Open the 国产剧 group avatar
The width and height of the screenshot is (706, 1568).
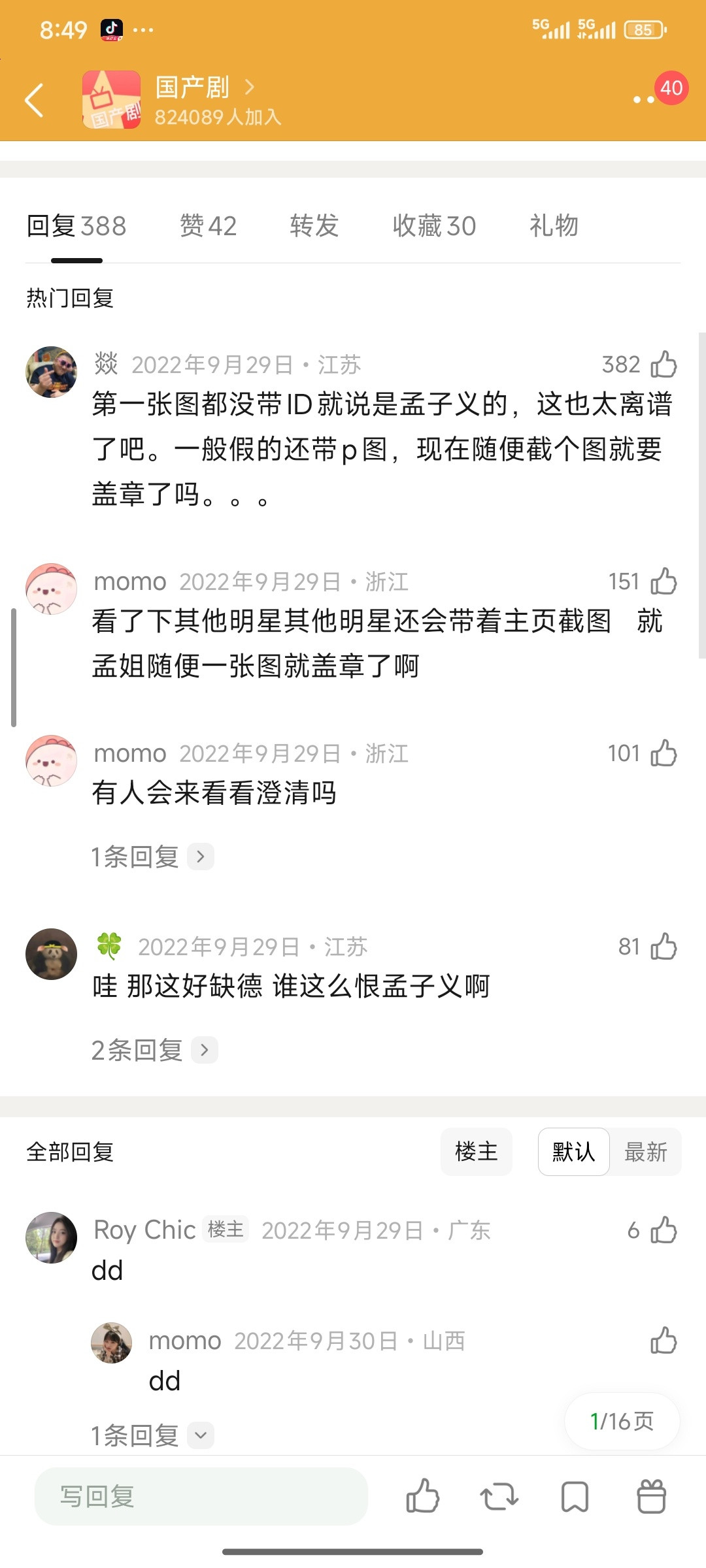[111, 98]
